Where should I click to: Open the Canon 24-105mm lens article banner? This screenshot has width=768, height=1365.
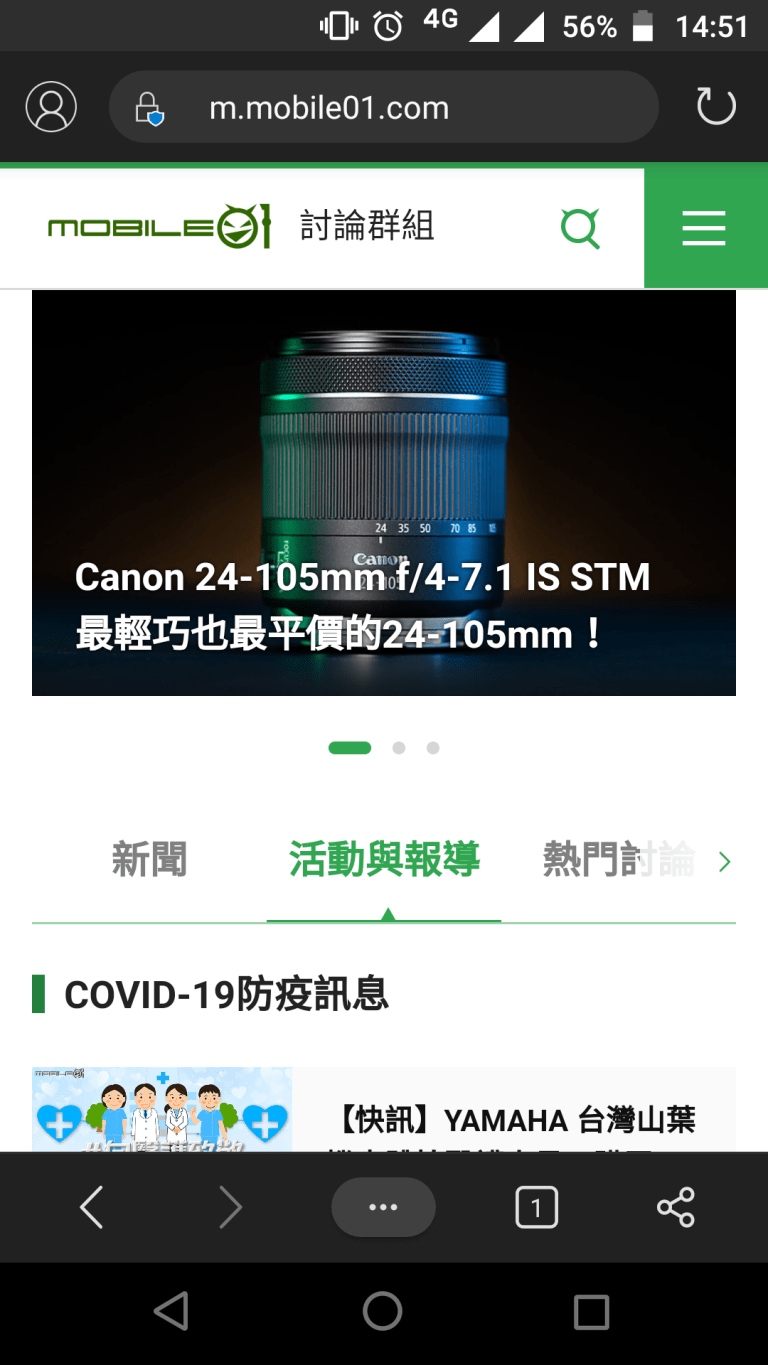pyautogui.click(x=384, y=493)
